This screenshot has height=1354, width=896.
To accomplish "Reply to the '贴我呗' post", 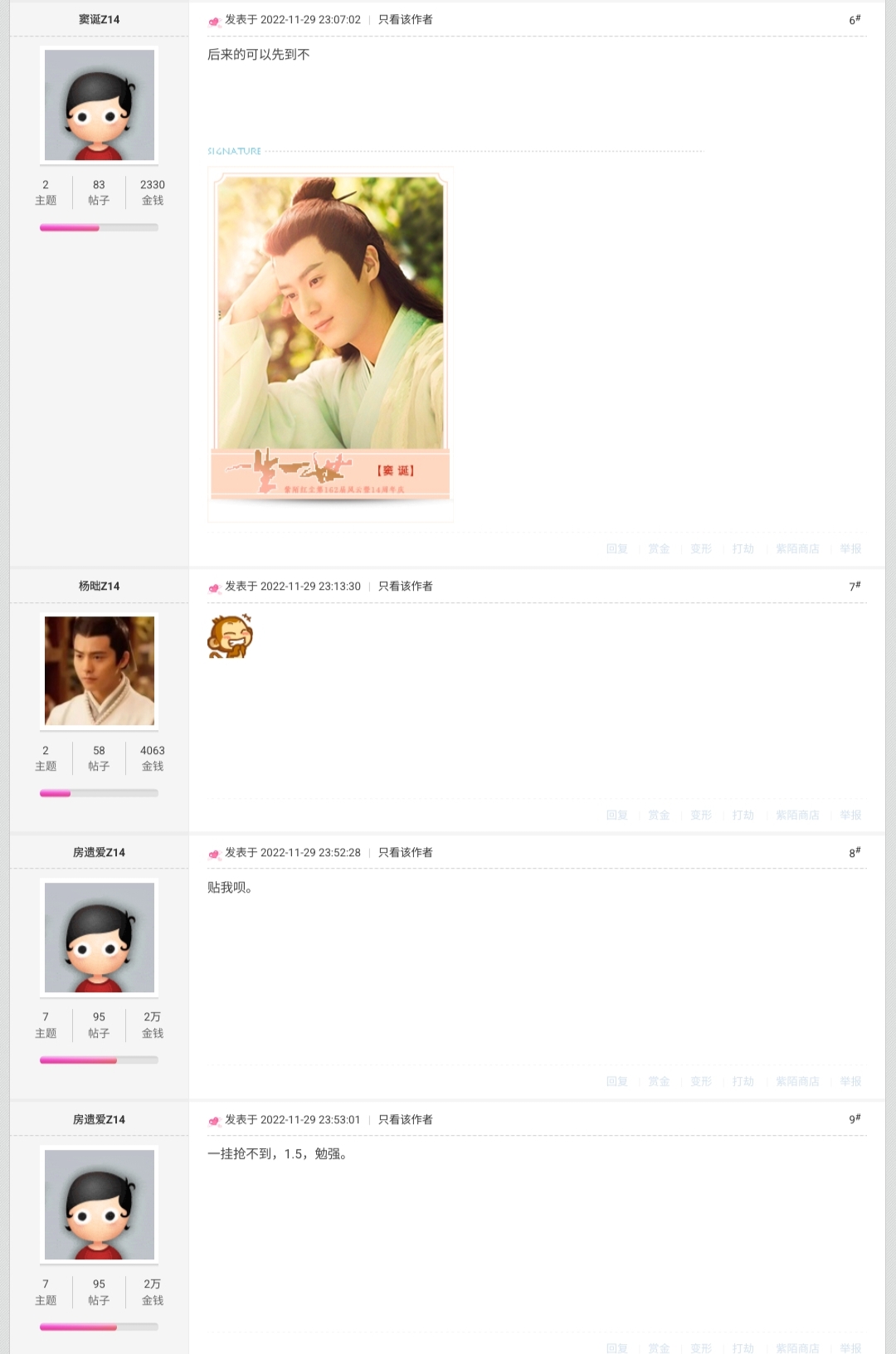I will (x=616, y=1081).
